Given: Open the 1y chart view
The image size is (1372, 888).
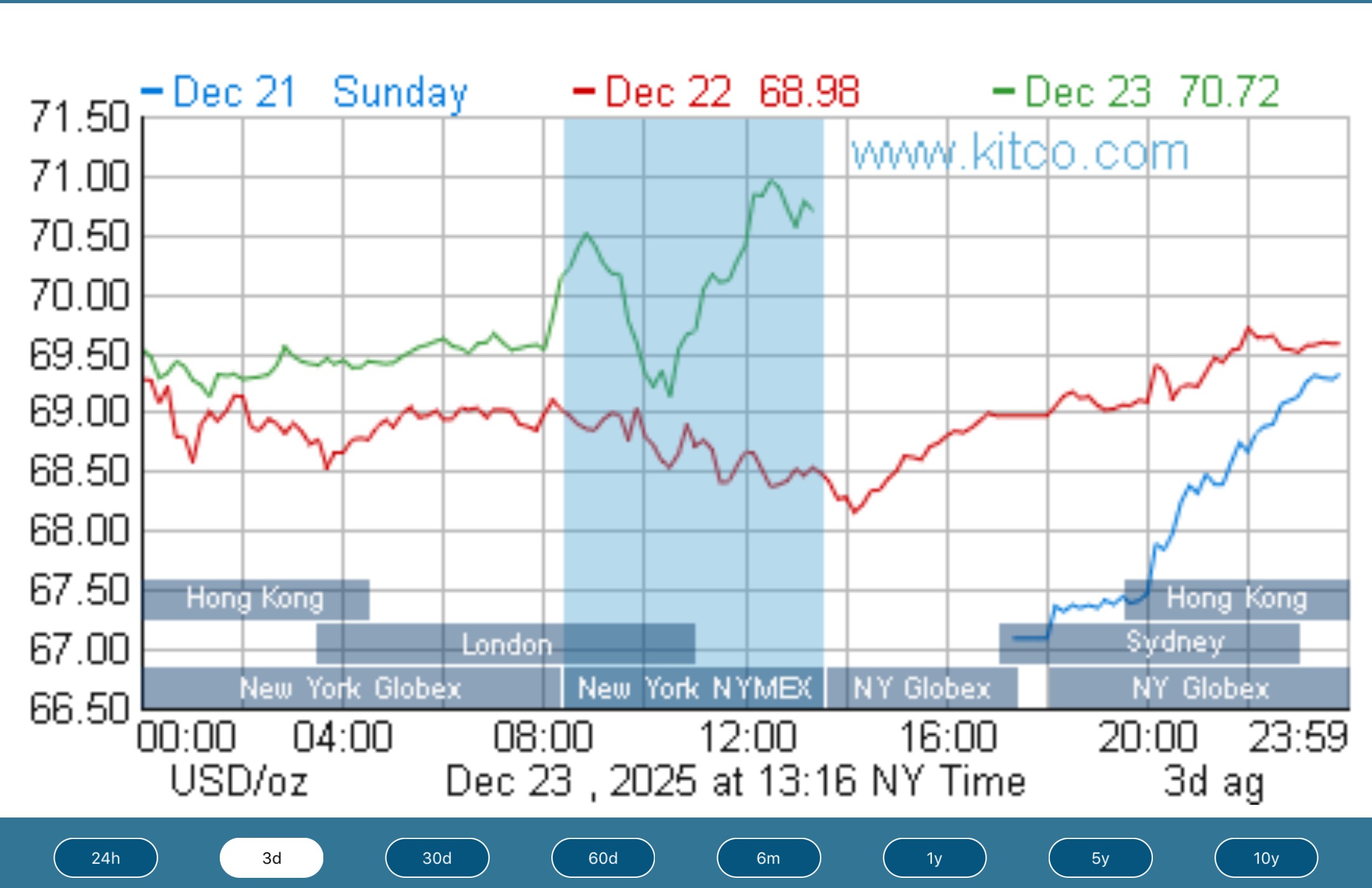Looking at the screenshot, I should tap(934, 858).
